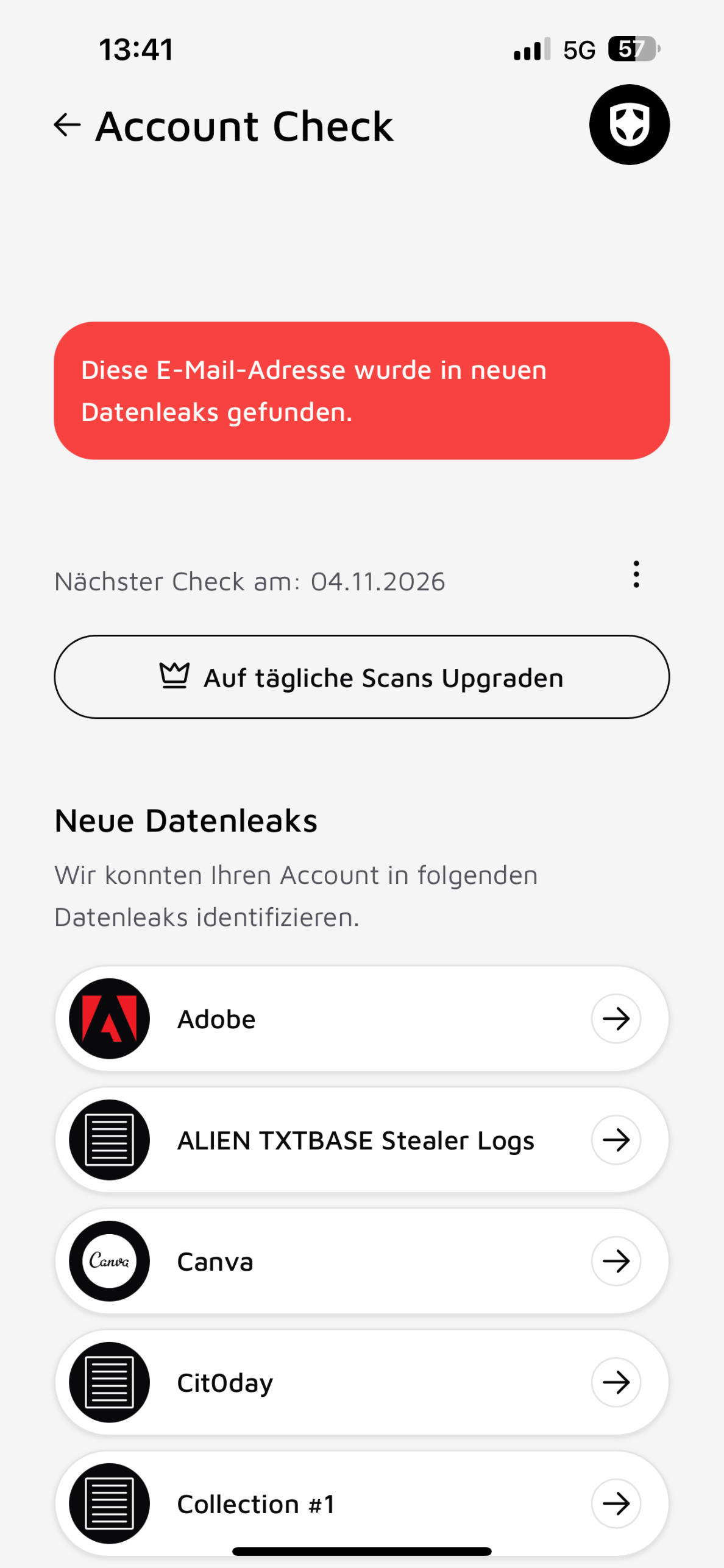This screenshot has width=724, height=1568.
Task: Open the Adobe data leak details
Action: (362, 1019)
